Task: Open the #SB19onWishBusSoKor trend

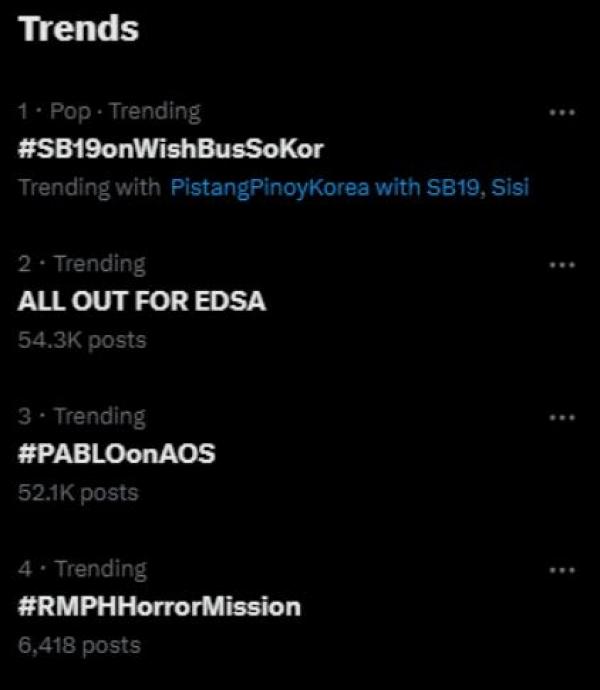Action: 171,150
